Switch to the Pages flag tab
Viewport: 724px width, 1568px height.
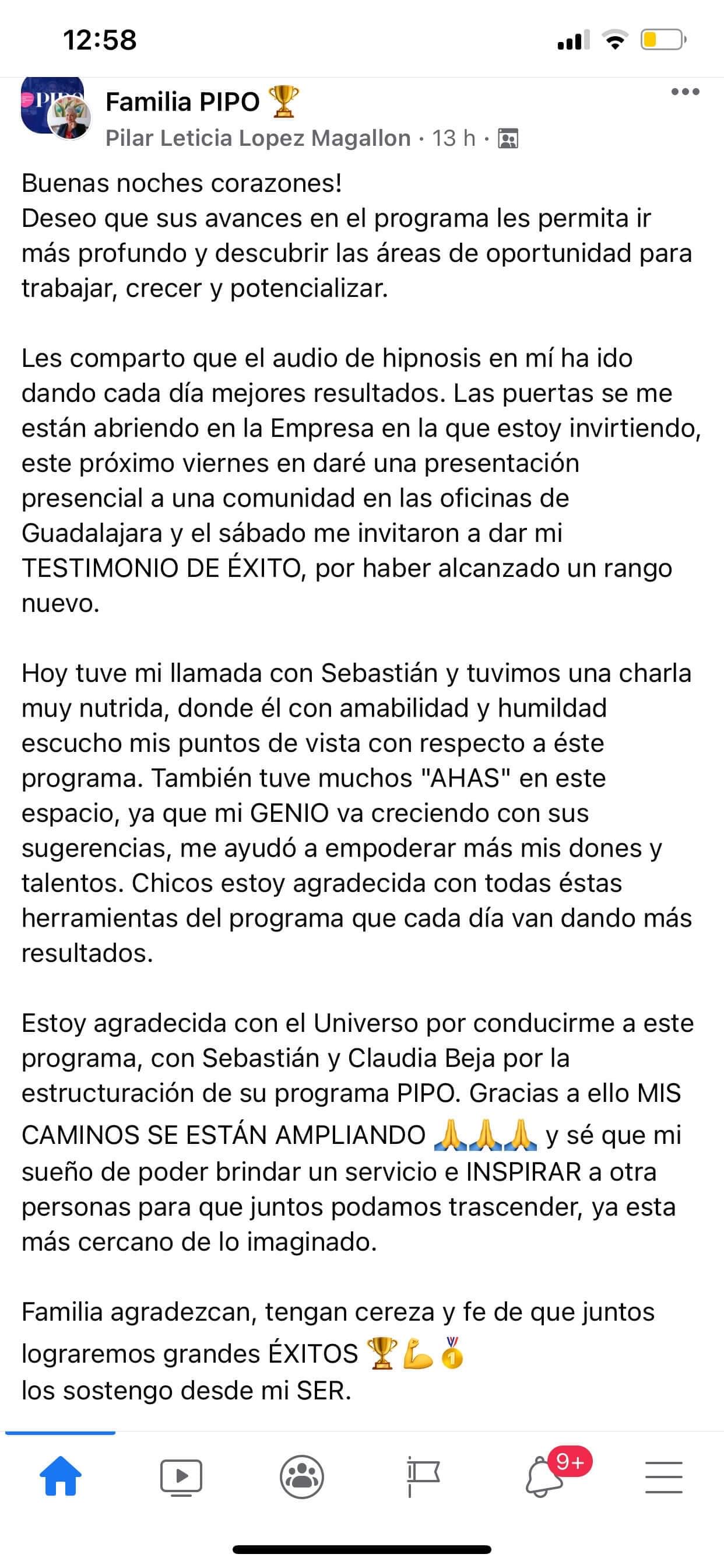pos(423,1476)
